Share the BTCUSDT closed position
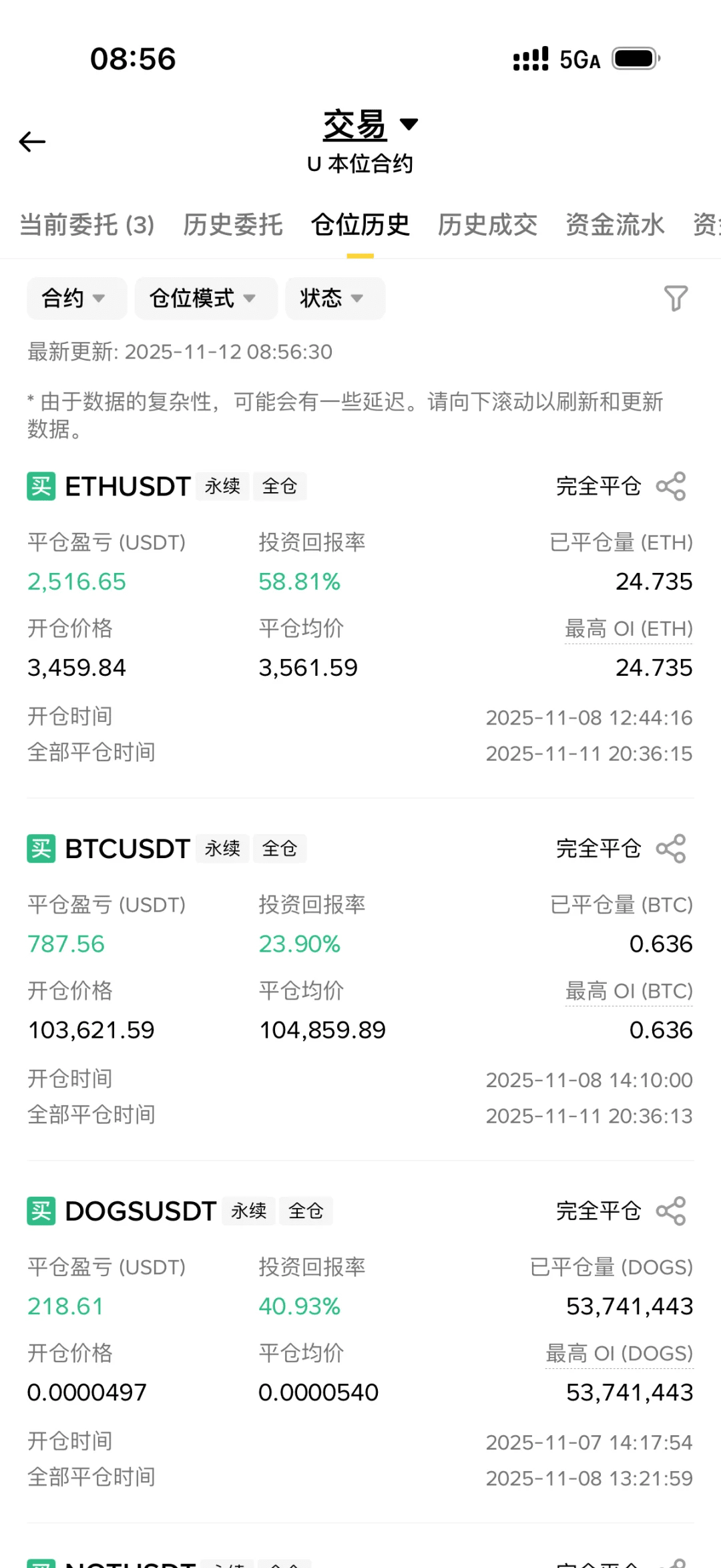This screenshot has width=721, height=1568. (x=671, y=849)
